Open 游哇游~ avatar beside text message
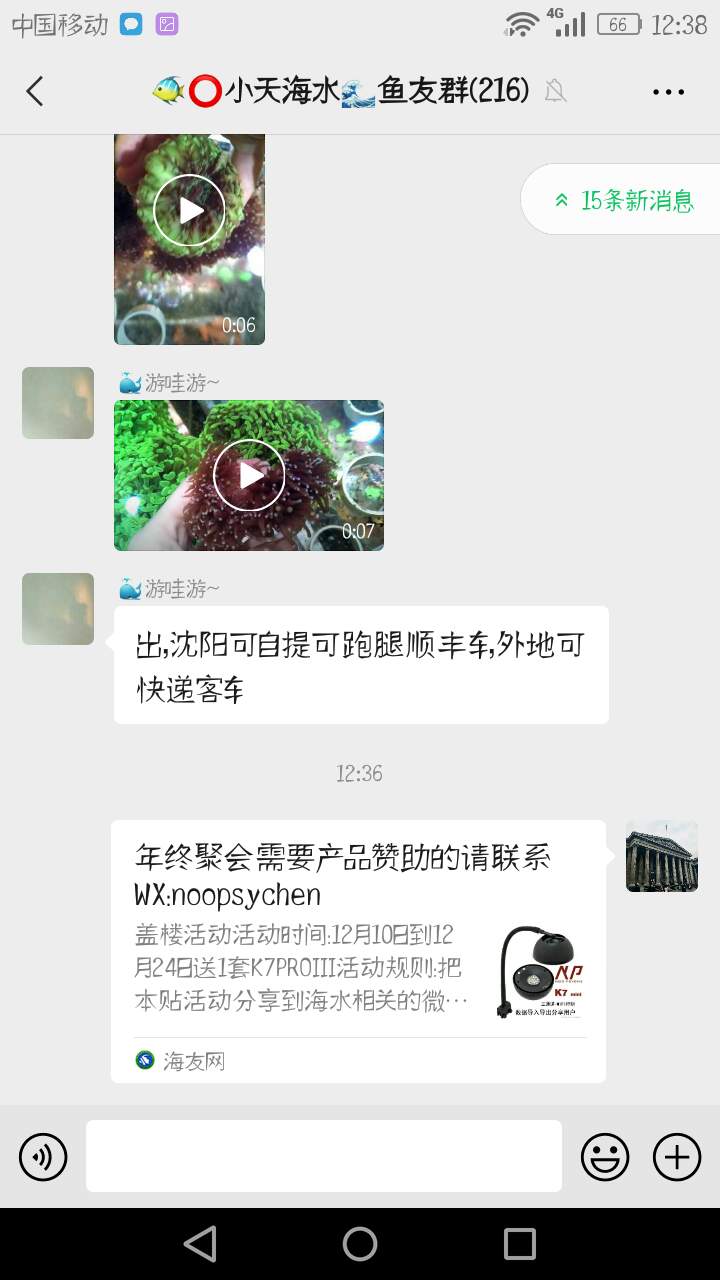 click(x=58, y=609)
